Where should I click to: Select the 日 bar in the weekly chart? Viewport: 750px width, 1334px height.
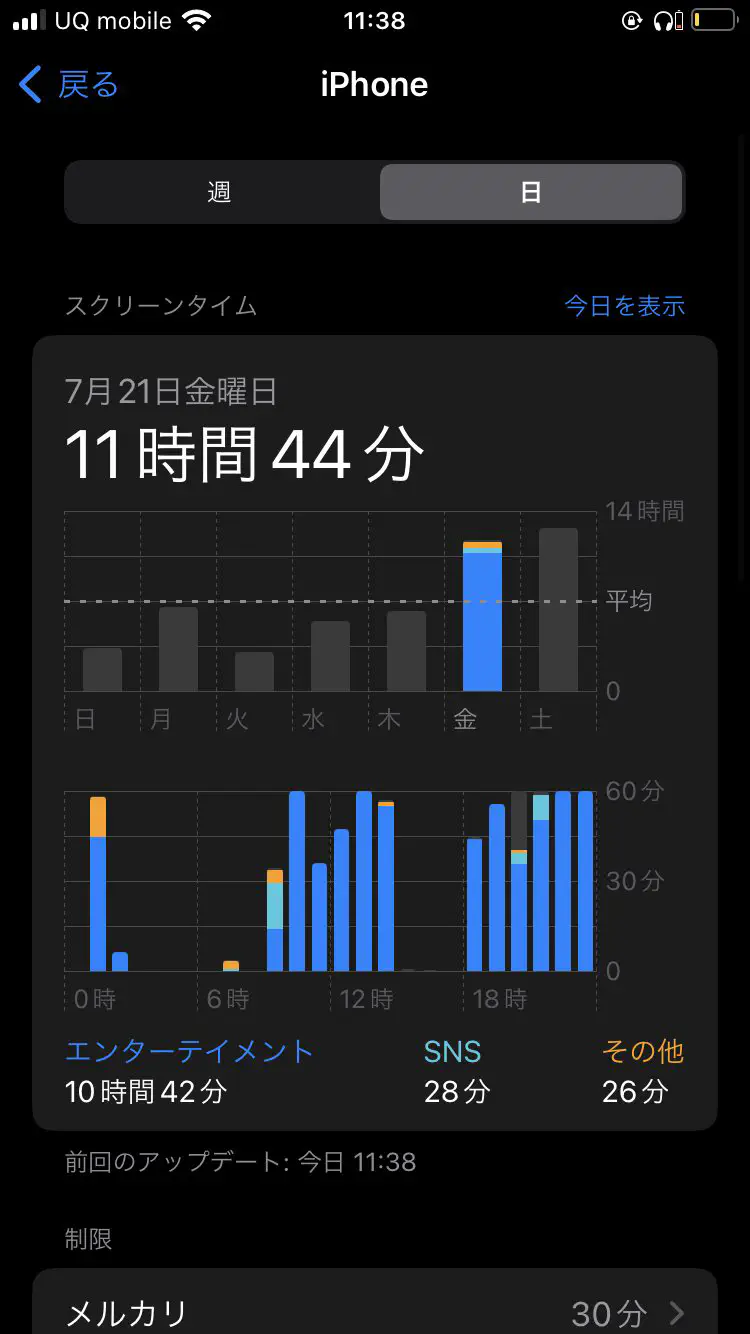click(x=102, y=669)
